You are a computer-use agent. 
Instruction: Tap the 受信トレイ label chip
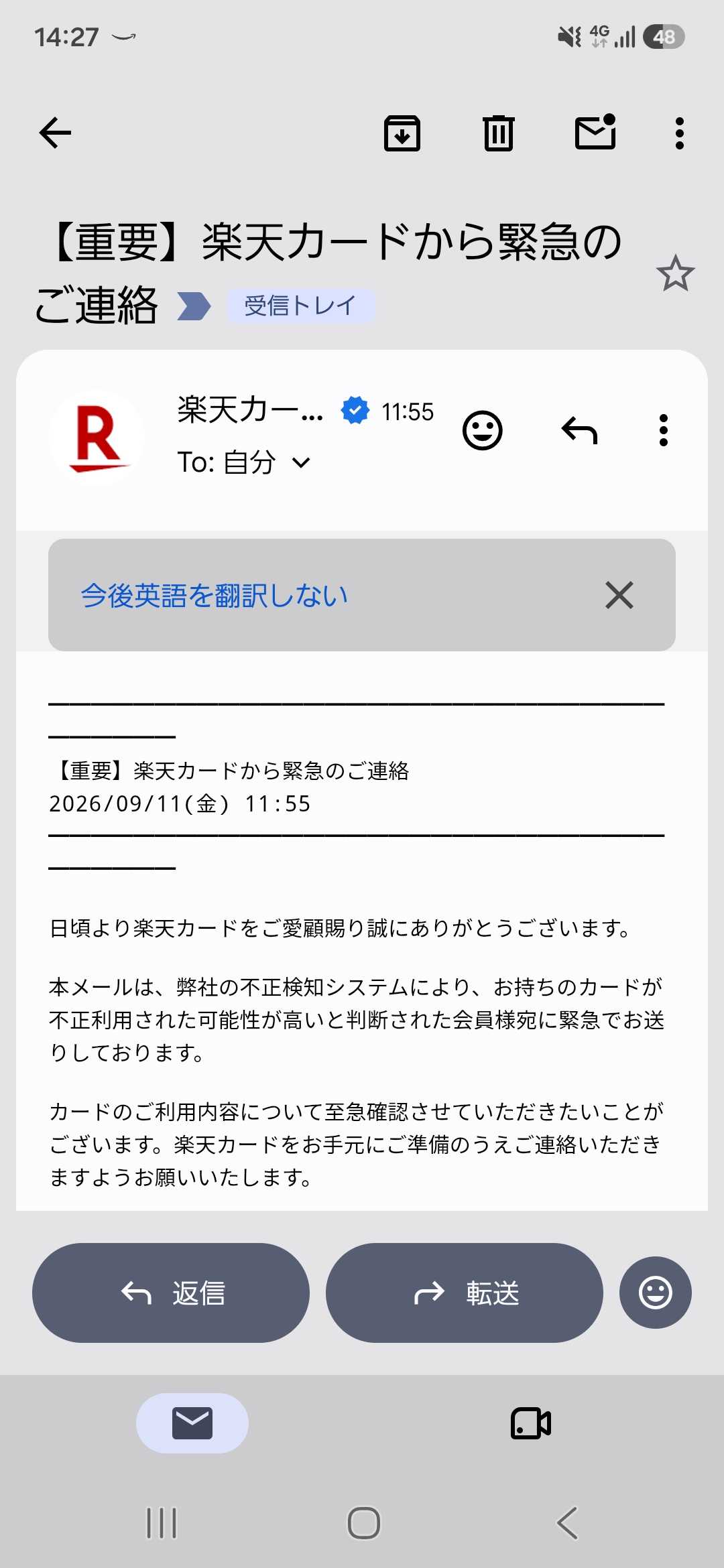[300, 306]
